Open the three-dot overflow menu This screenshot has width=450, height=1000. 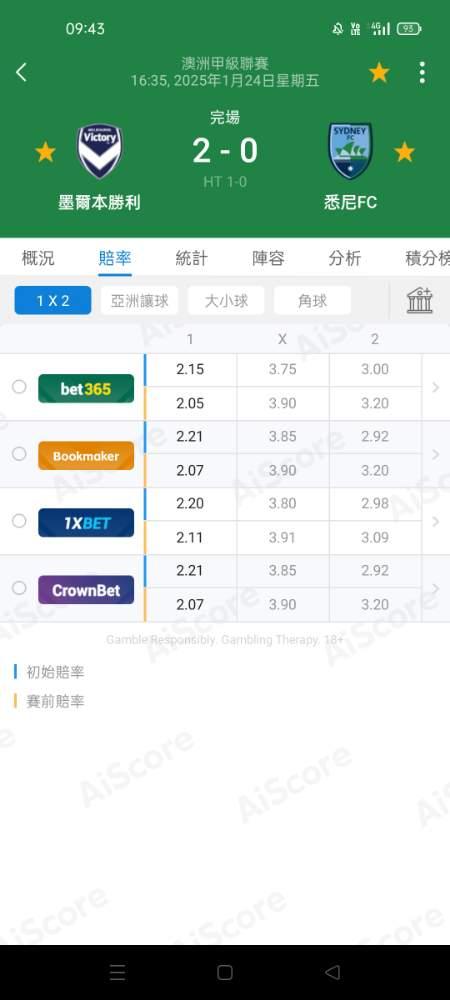click(x=422, y=73)
